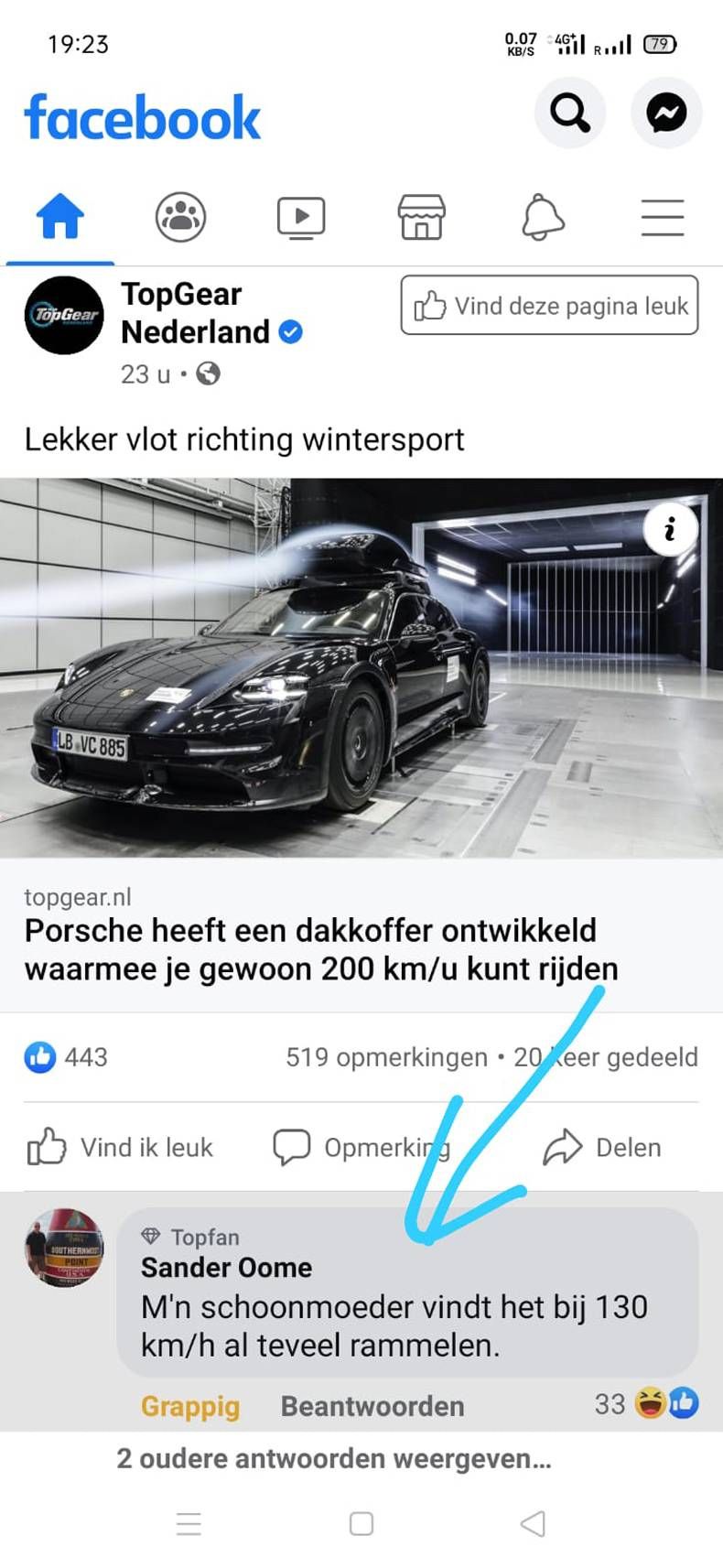Open the Watch video section
The height and width of the screenshot is (1568, 723).
(300, 217)
